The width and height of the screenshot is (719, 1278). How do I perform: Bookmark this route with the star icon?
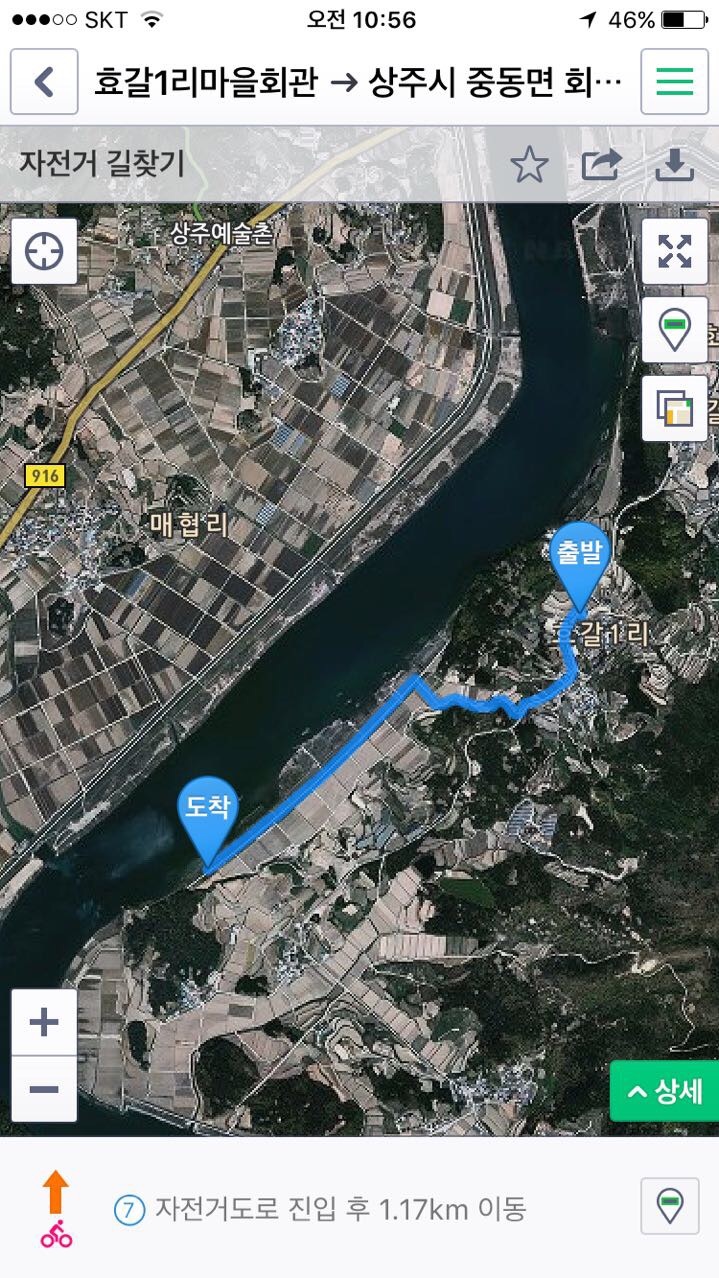click(529, 165)
